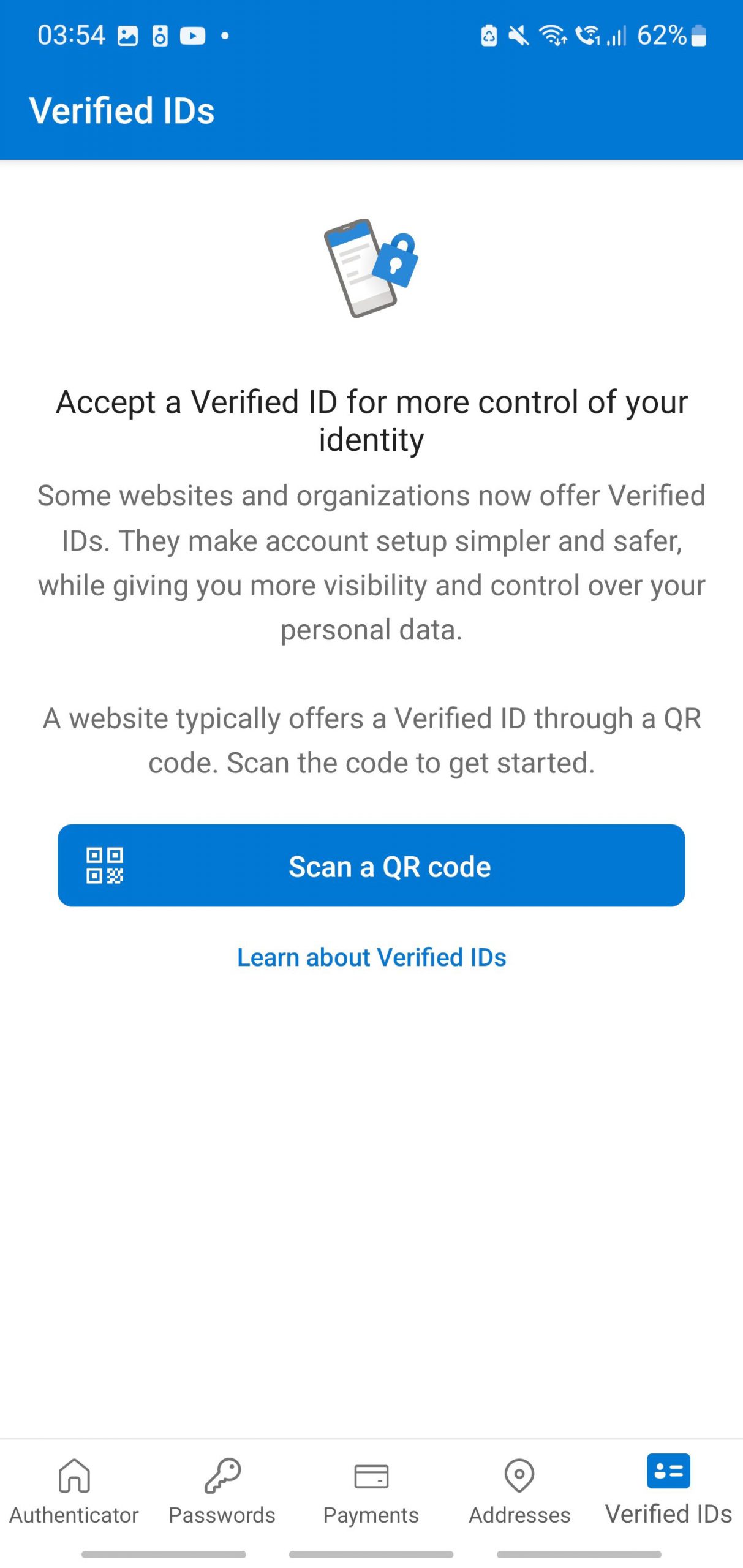Screen dimensions: 743x1568
Task: Switch to the Authenticator tab
Action: (x=74, y=1491)
